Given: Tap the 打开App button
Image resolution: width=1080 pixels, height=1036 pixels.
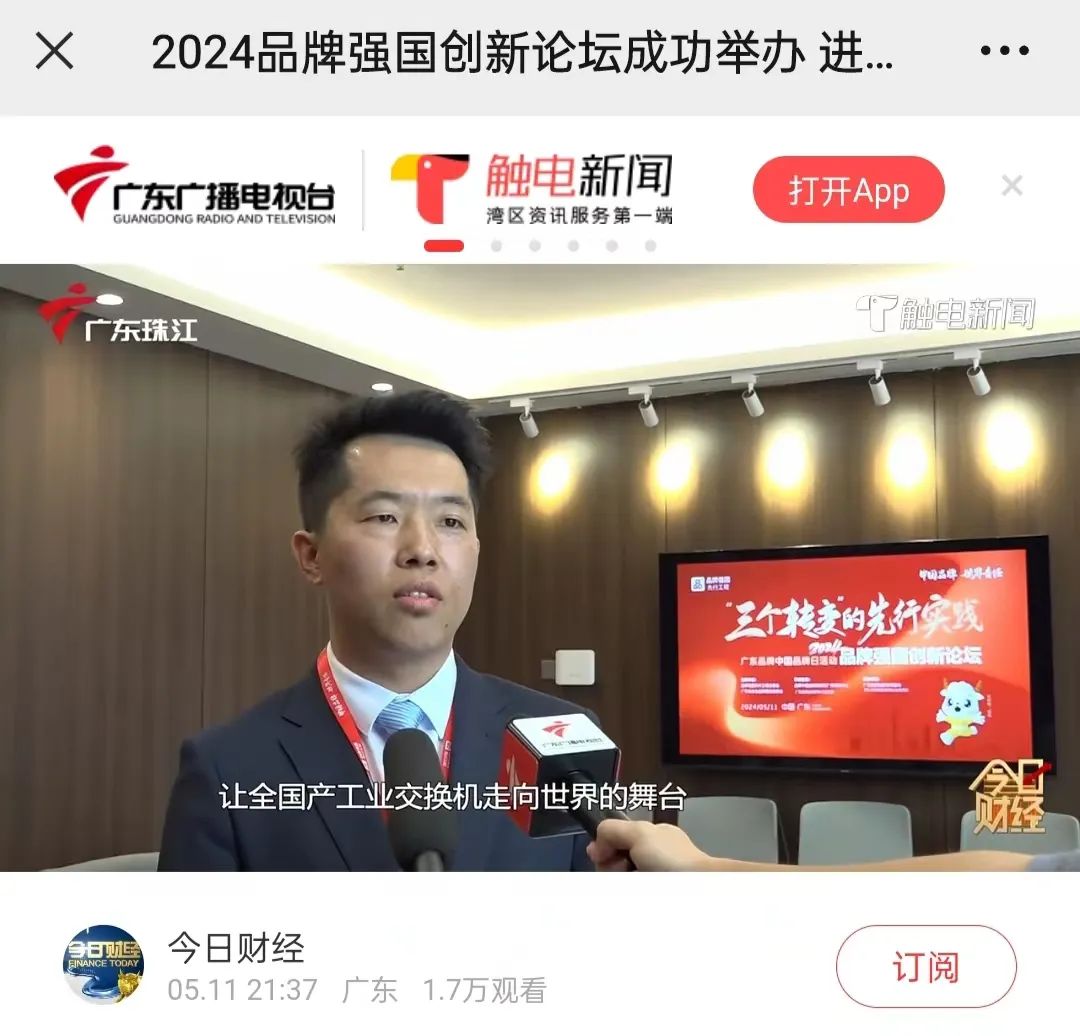Looking at the screenshot, I should click(x=848, y=190).
